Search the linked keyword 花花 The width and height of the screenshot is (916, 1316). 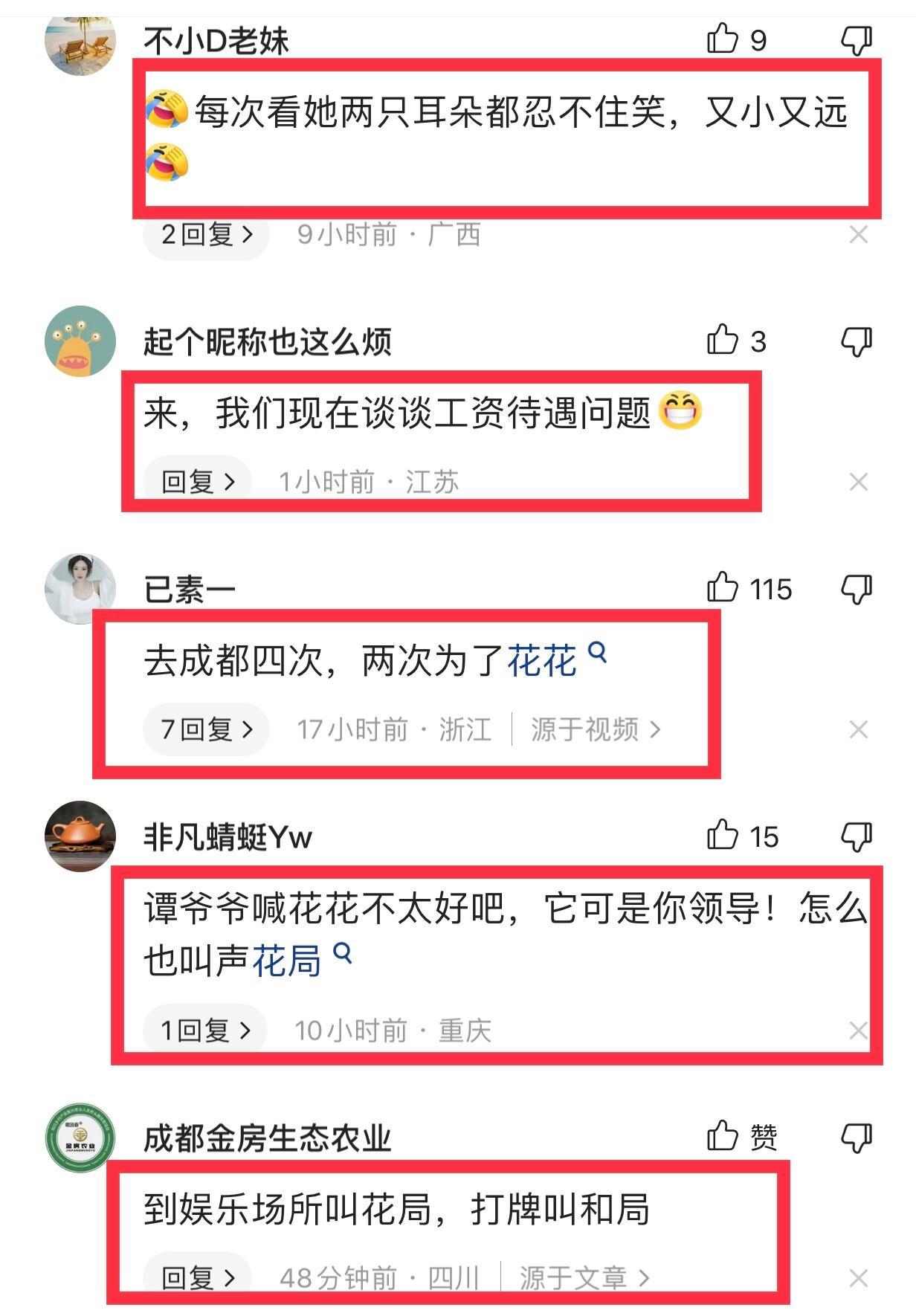[x=542, y=660]
